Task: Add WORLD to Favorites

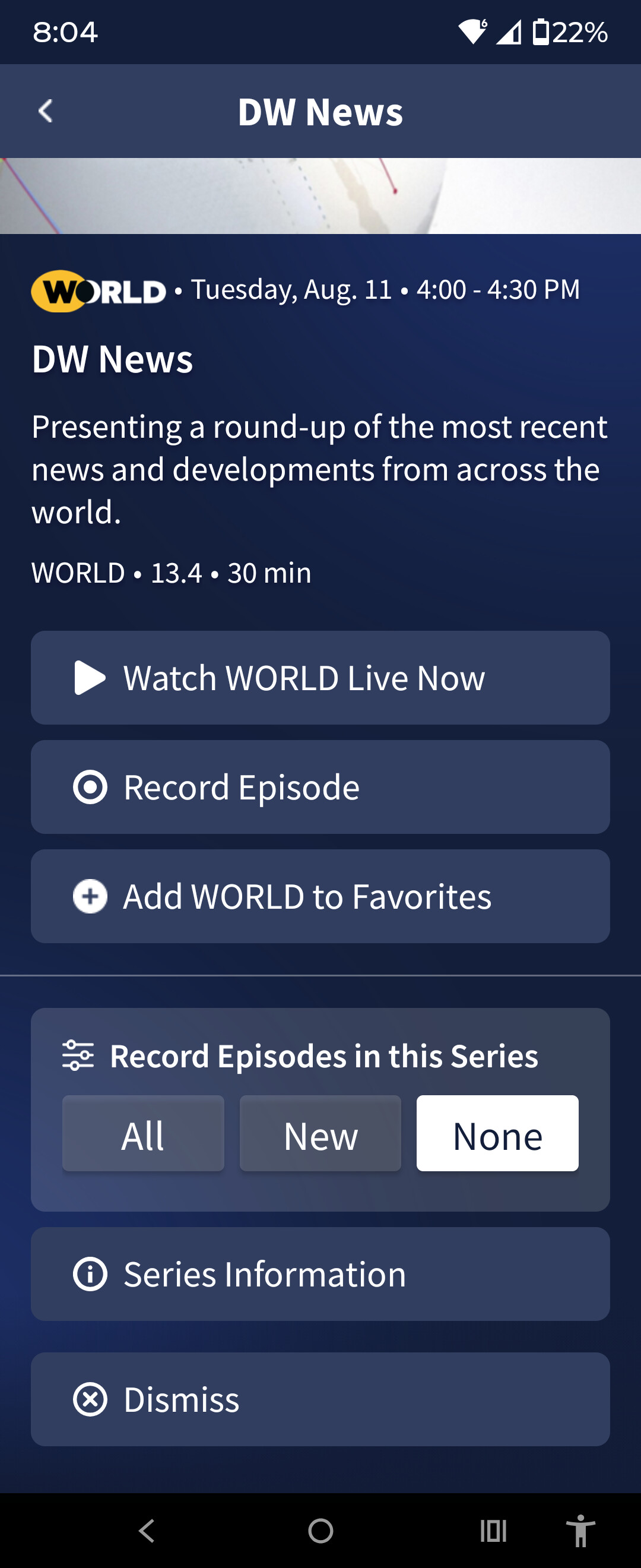Action: pyautogui.click(x=320, y=897)
